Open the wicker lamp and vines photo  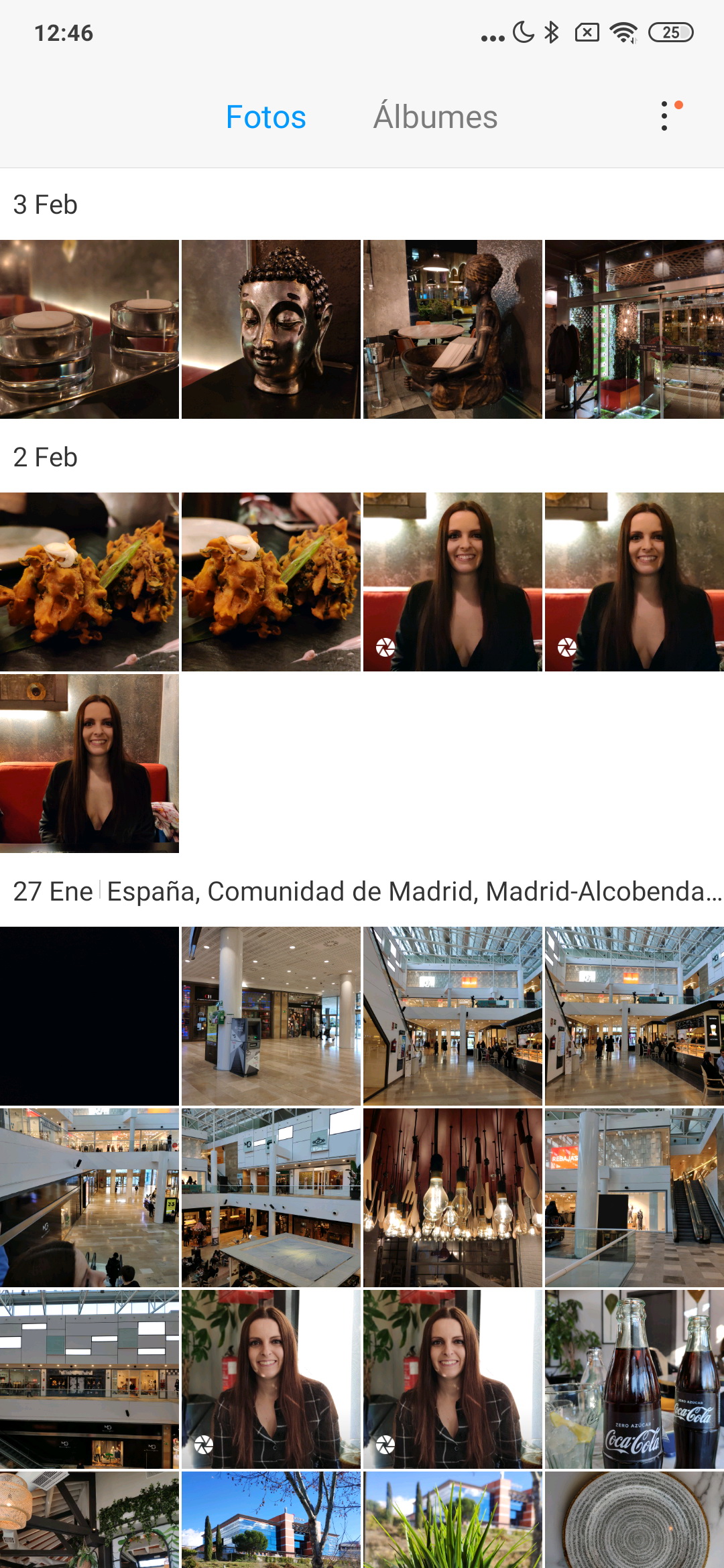[89, 1520]
